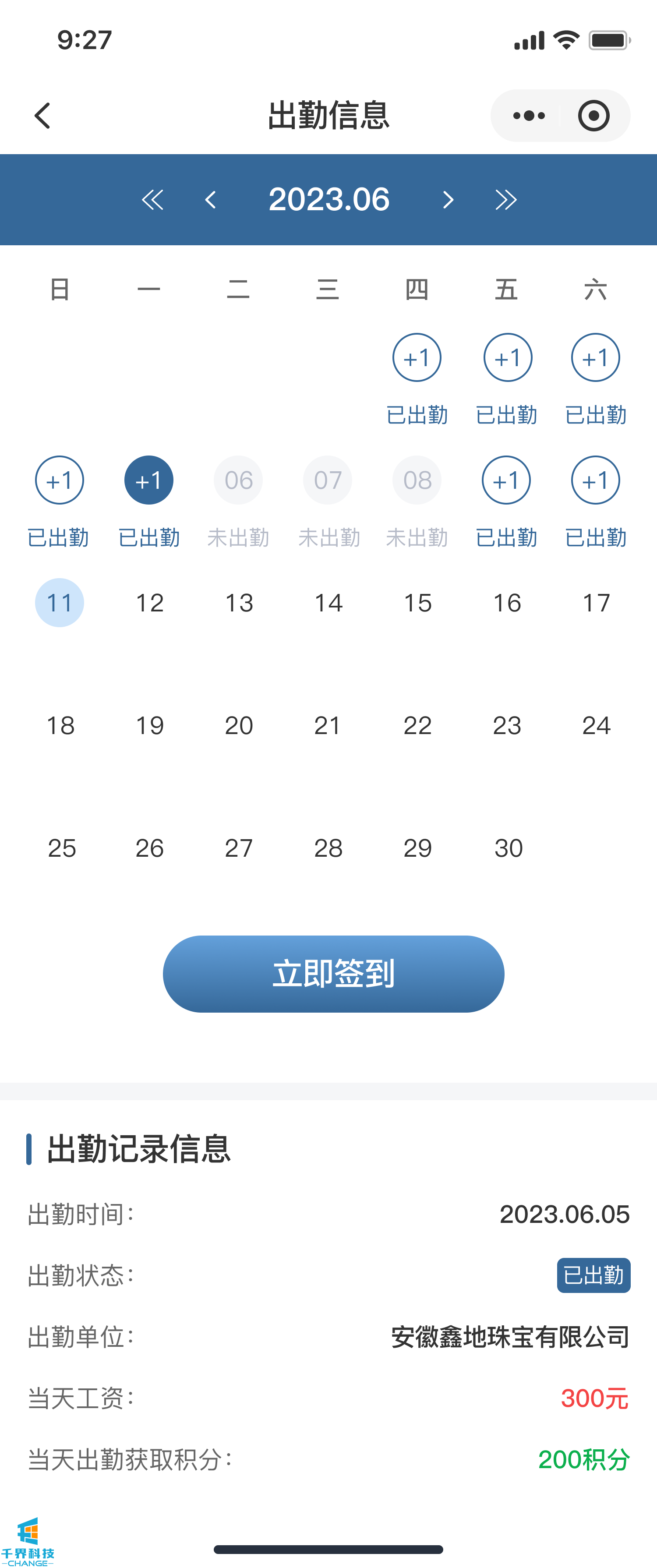657x1568 pixels.
Task: Go to previous month in calendar
Action: click(x=211, y=200)
